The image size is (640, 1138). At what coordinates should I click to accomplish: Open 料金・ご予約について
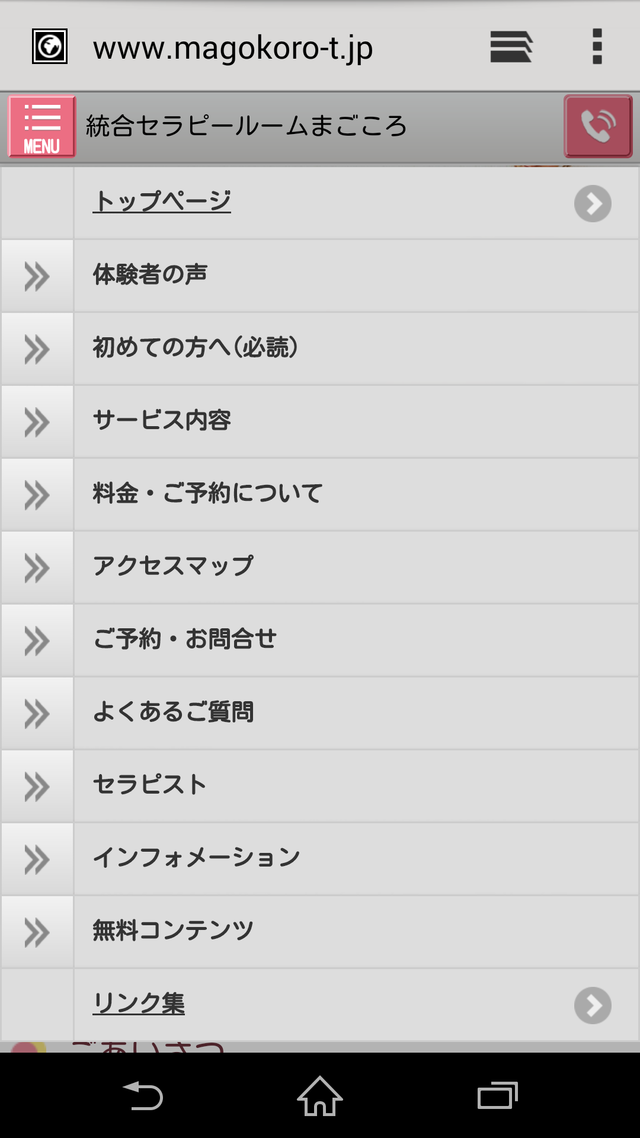[x=208, y=494]
